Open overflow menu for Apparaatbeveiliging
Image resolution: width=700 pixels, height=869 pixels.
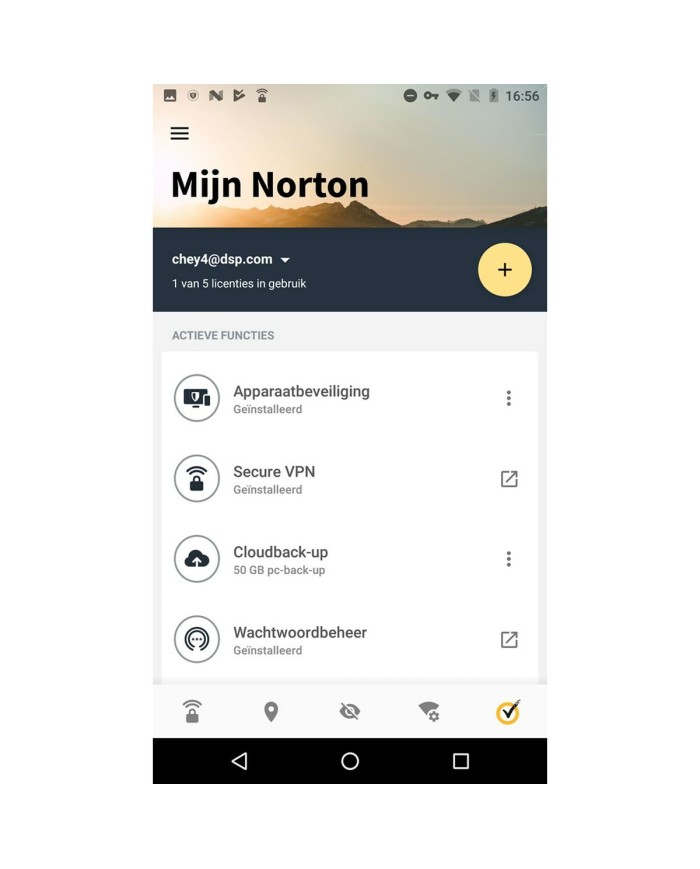click(x=508, y=398)
